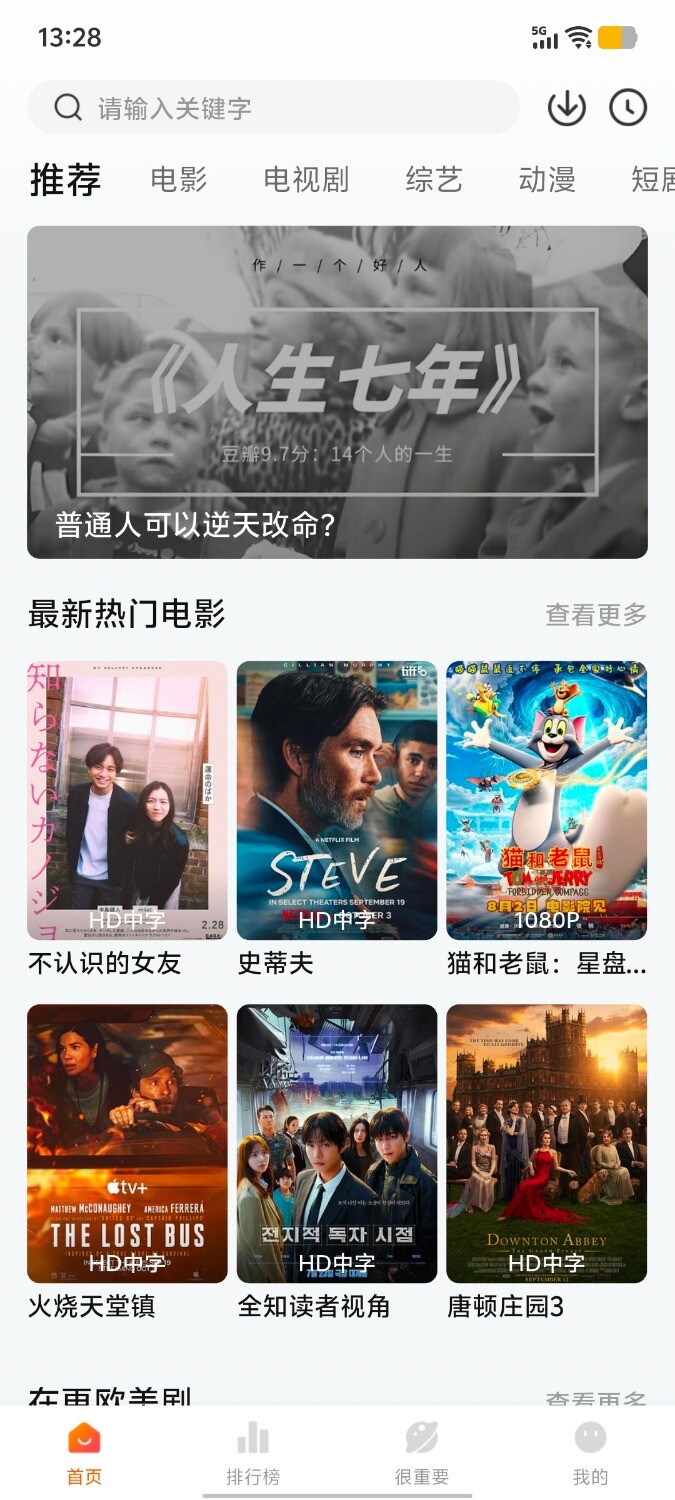Open watch history clock icon
The height and width of the screenshot is (1500, 675).
point(628,108)
